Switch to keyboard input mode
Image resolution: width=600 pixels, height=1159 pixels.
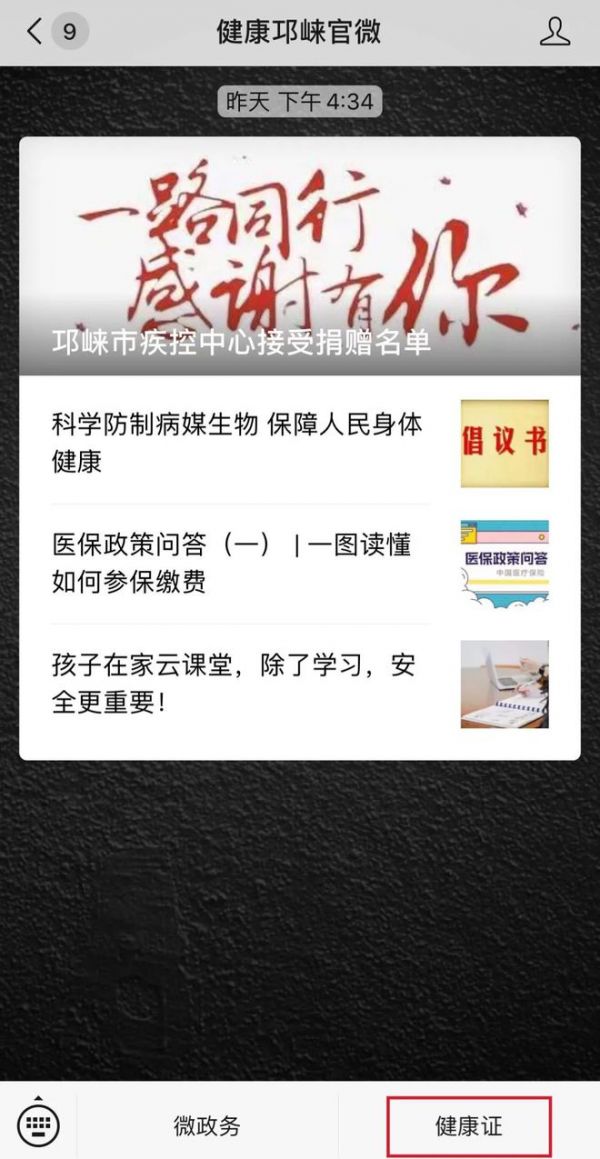[x=38, y=1125]
